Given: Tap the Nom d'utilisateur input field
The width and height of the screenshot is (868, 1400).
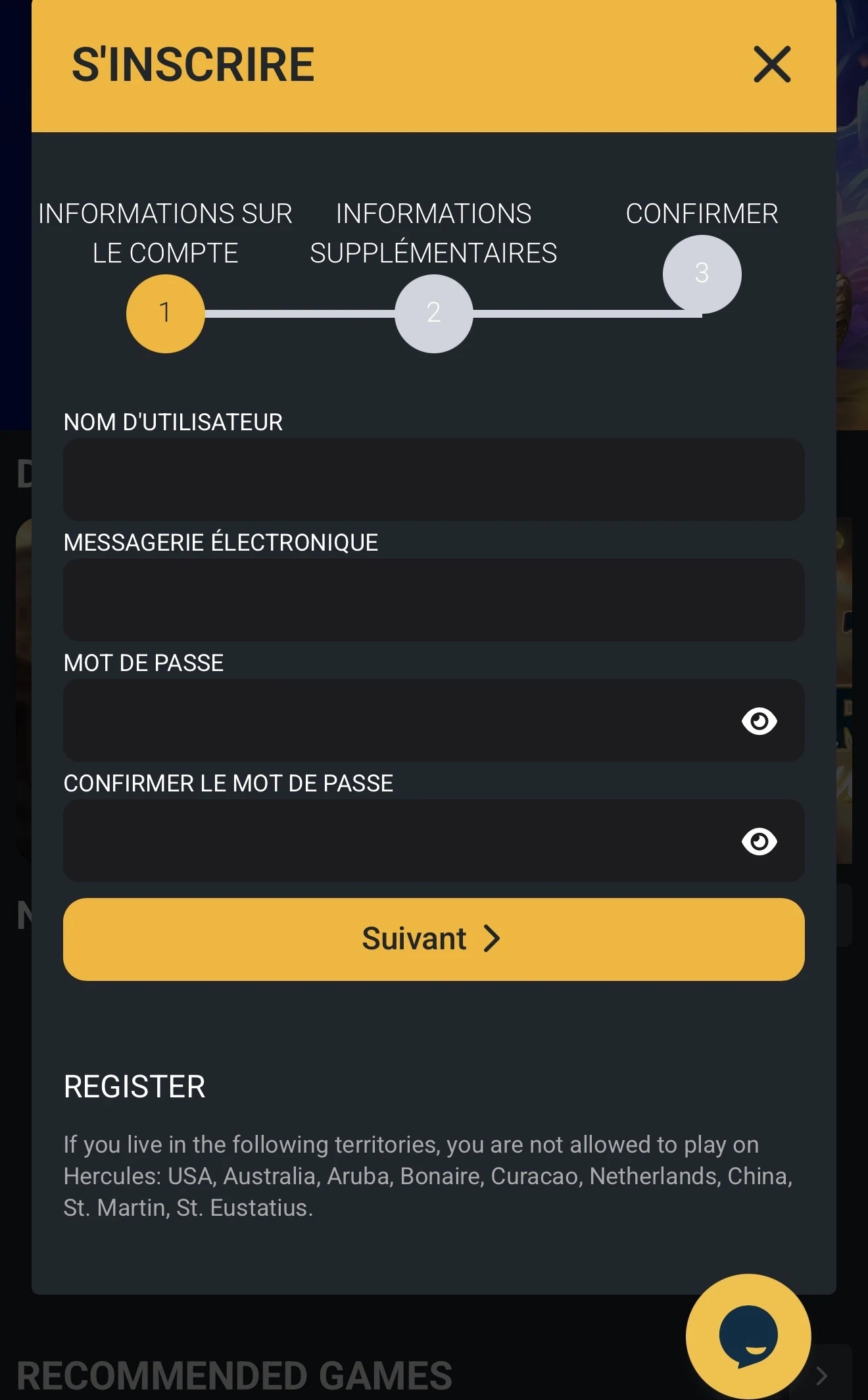Looking at the screenshot, I should click(434, 480).
